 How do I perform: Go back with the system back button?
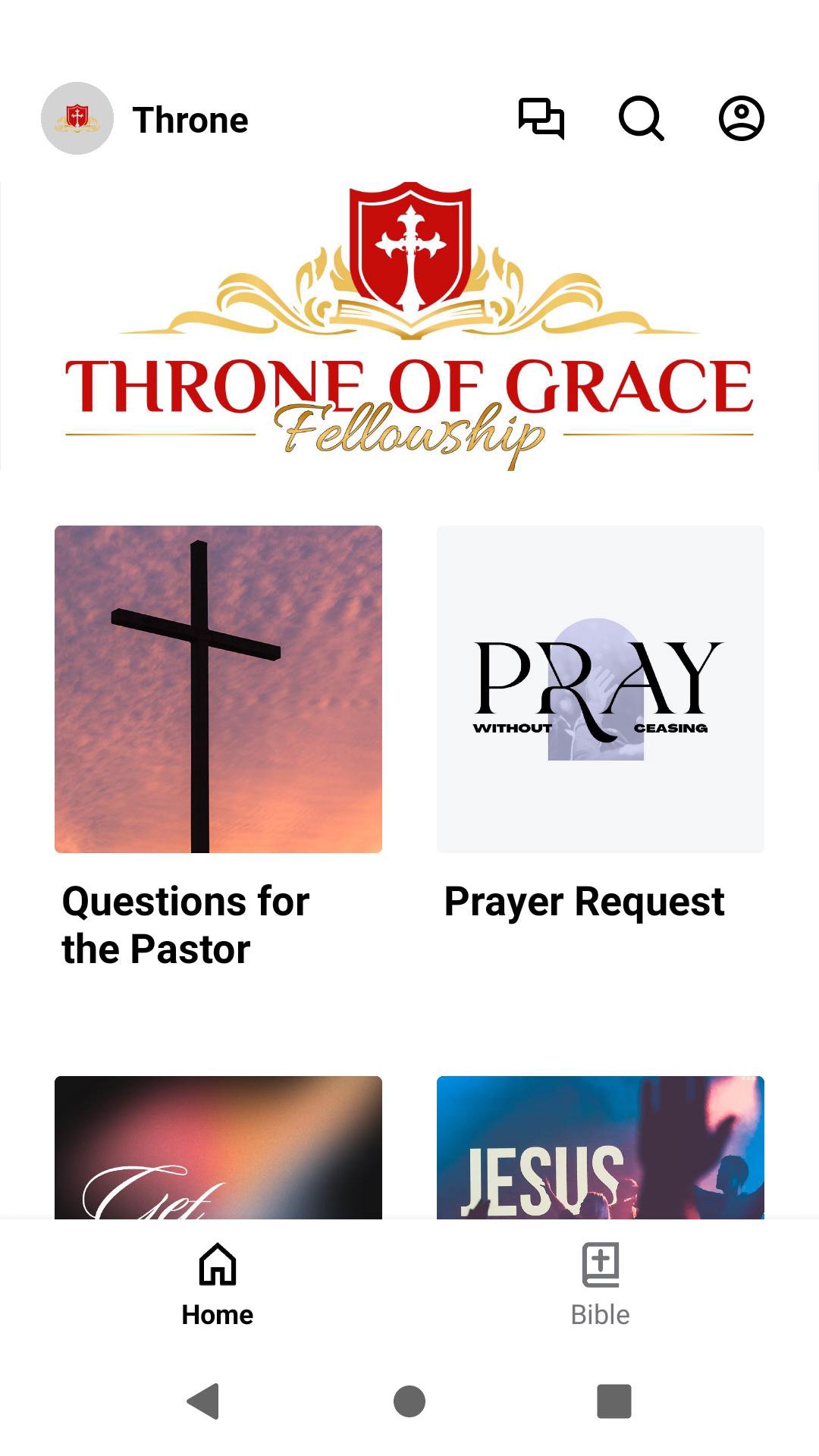(x=203, y=1401)
